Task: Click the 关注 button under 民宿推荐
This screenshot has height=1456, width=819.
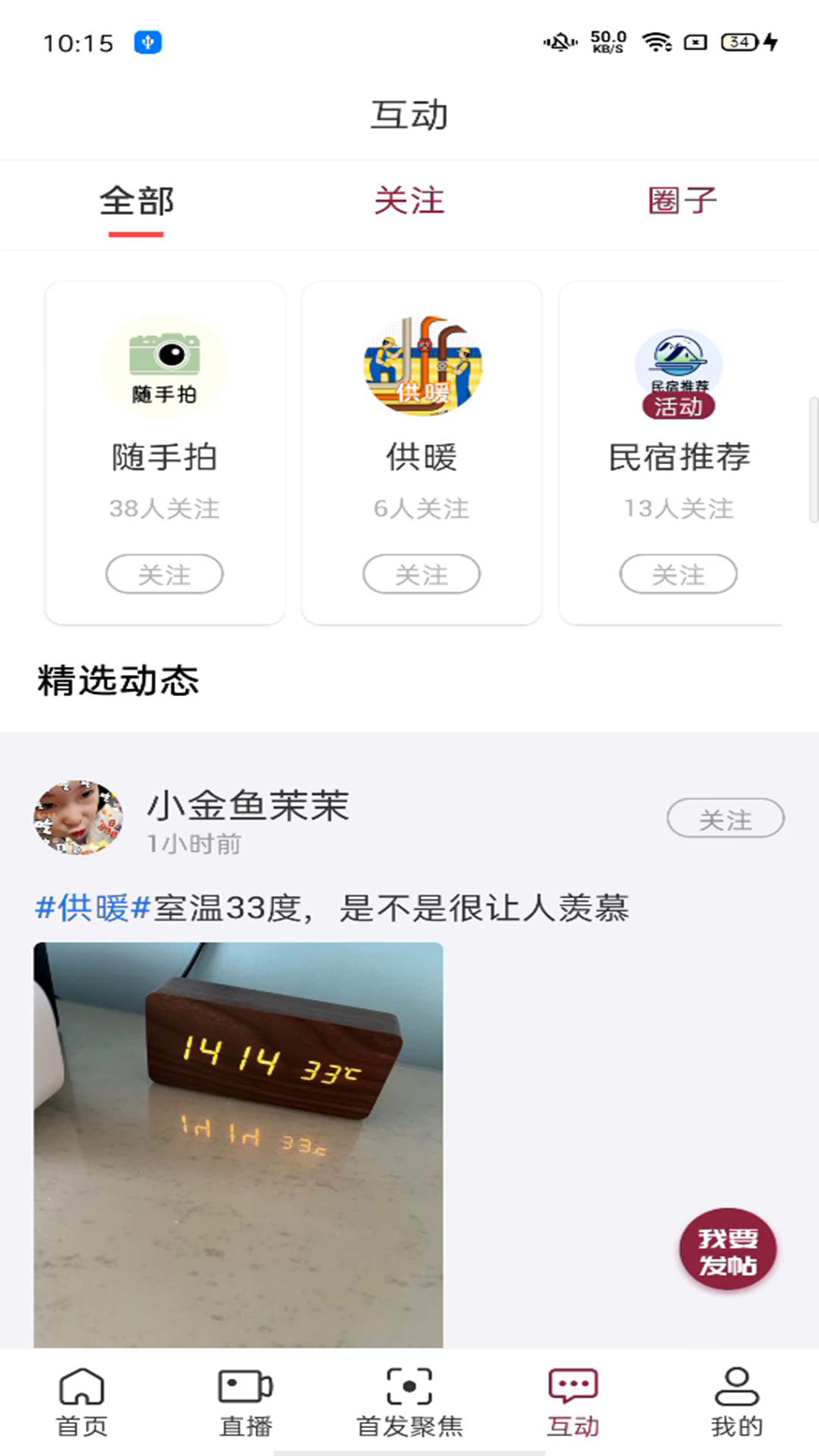Action: click(x=679, y=574)
